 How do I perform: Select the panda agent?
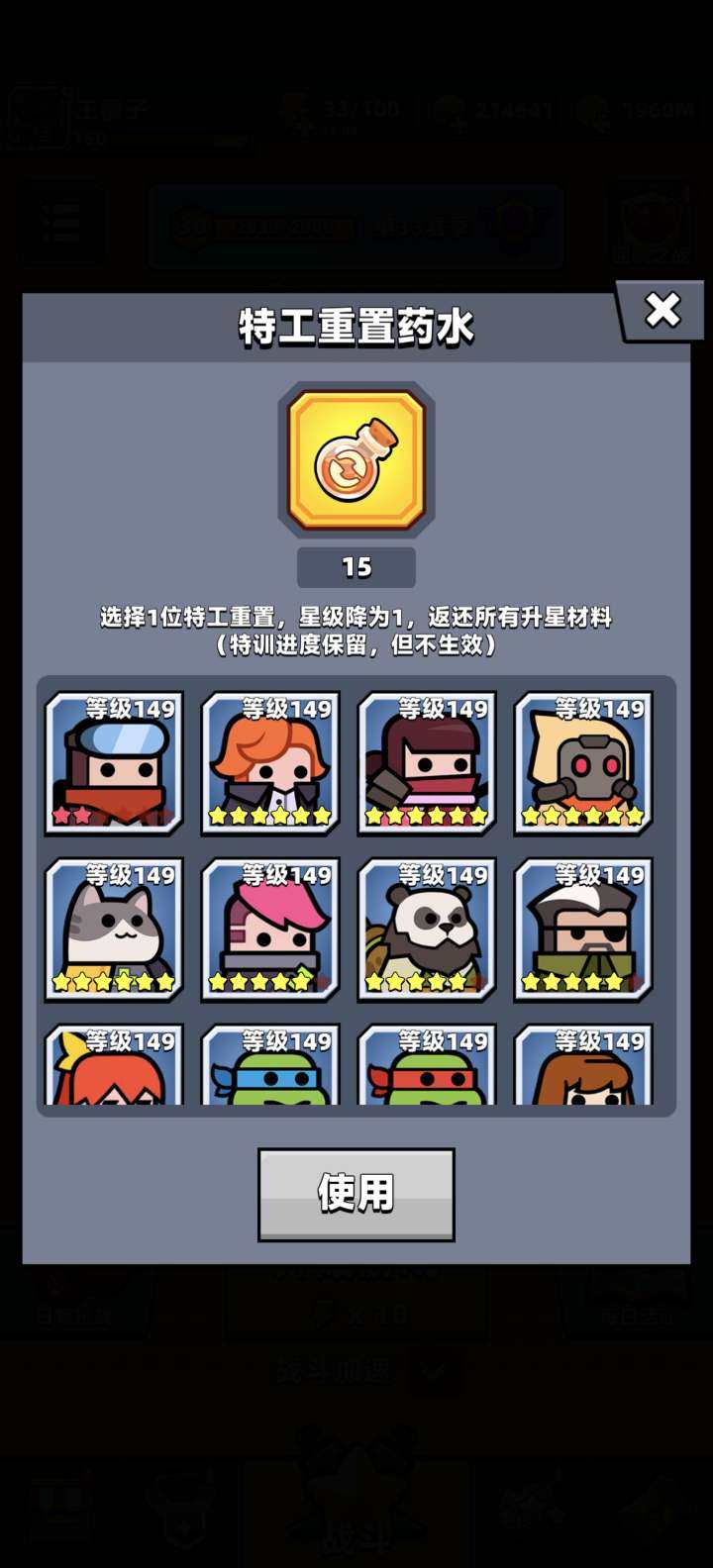coord(425,931)
